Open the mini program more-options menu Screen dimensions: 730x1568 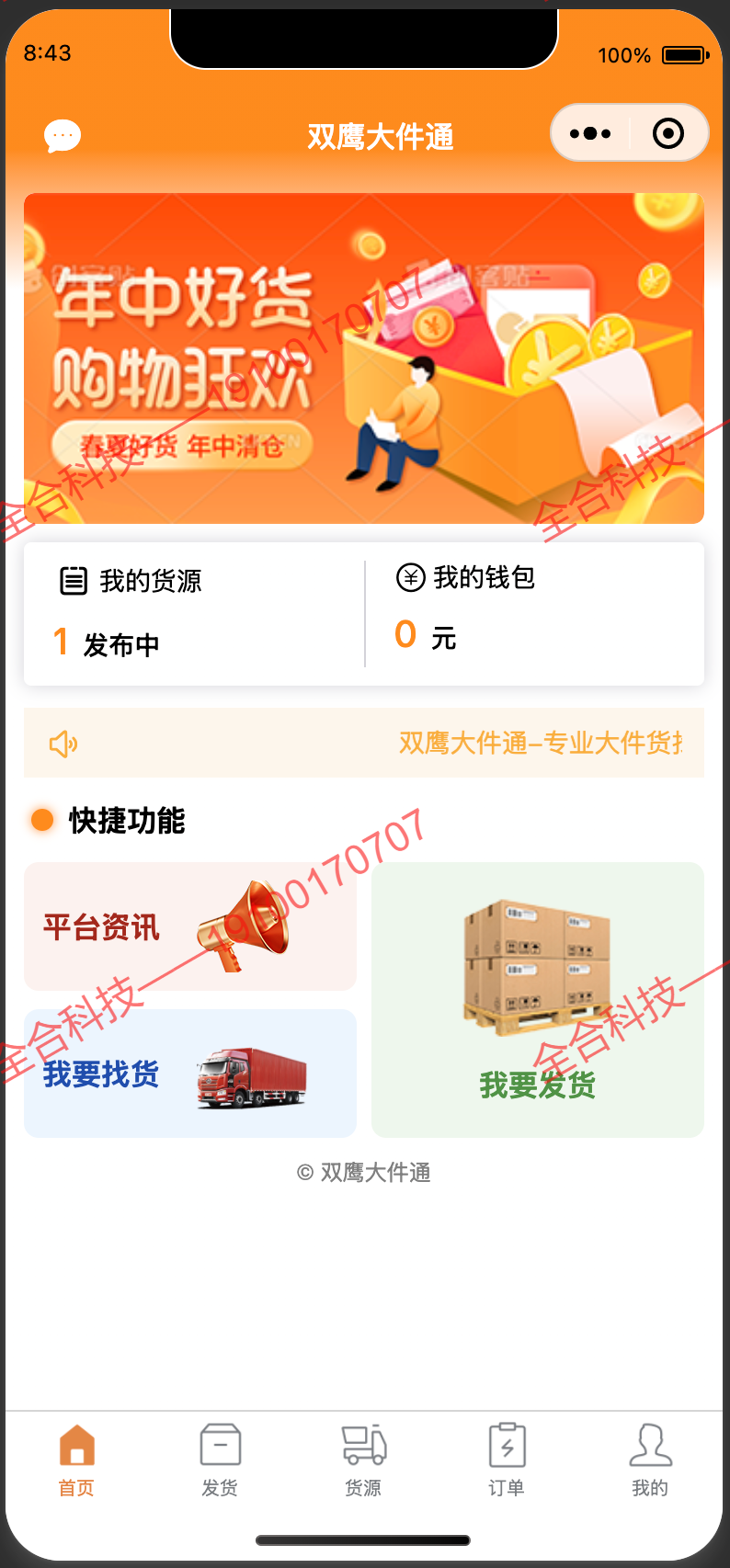[x=590, y=134]
